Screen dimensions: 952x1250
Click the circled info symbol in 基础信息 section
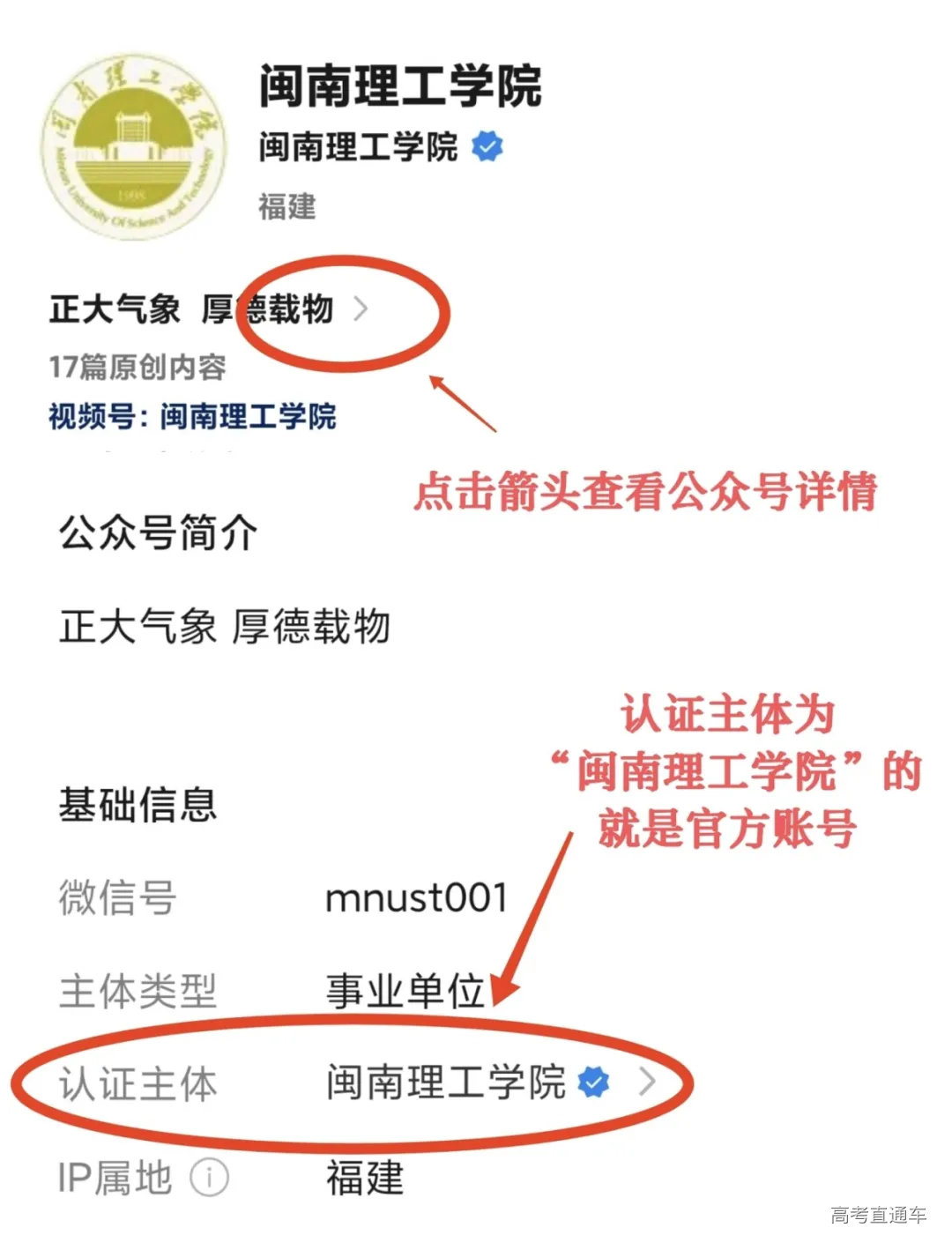coord(208,1176)
